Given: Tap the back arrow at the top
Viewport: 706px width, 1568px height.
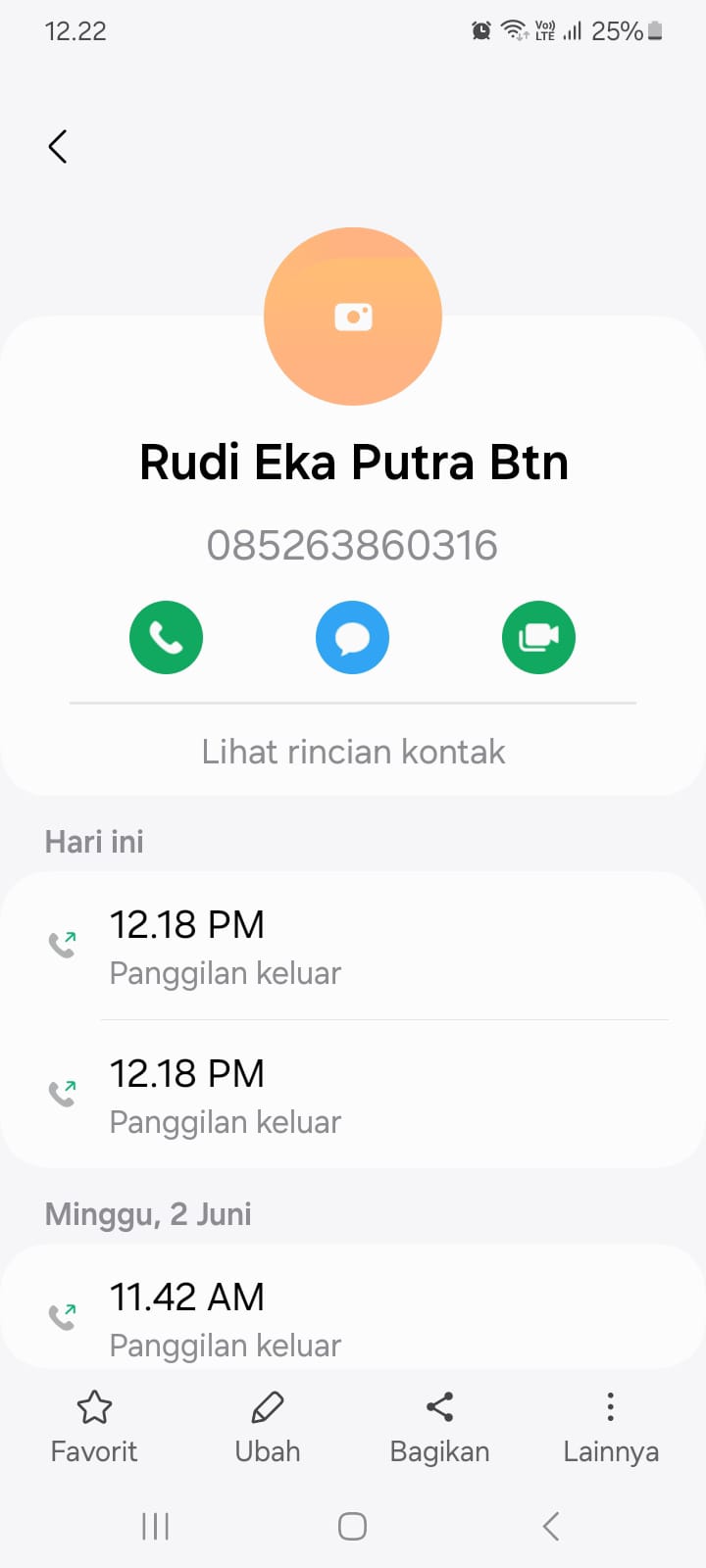Looking at the screenshot, I should click(57, 145).
